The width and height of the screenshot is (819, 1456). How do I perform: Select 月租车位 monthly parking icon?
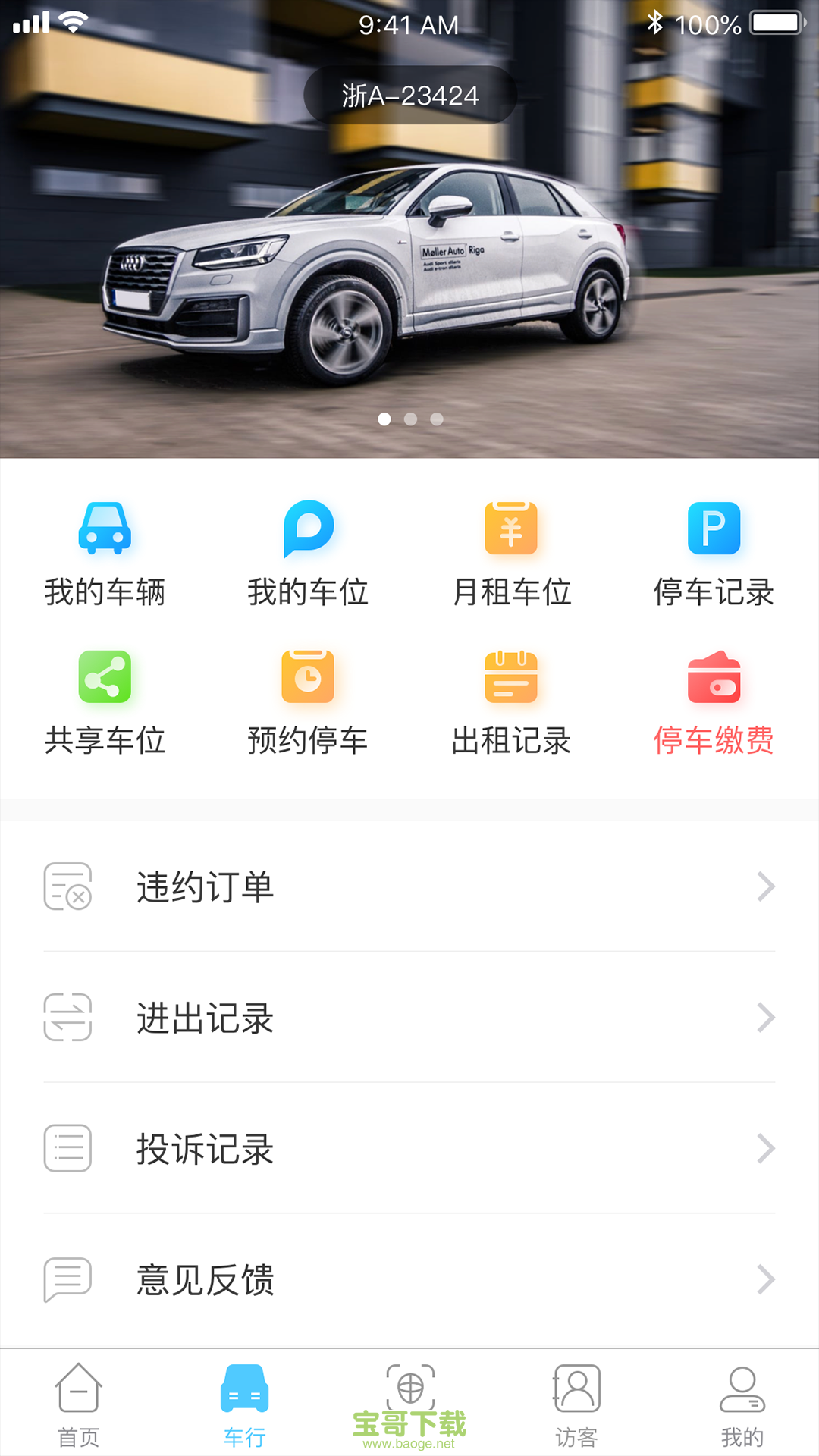click(x=512, y=552)
